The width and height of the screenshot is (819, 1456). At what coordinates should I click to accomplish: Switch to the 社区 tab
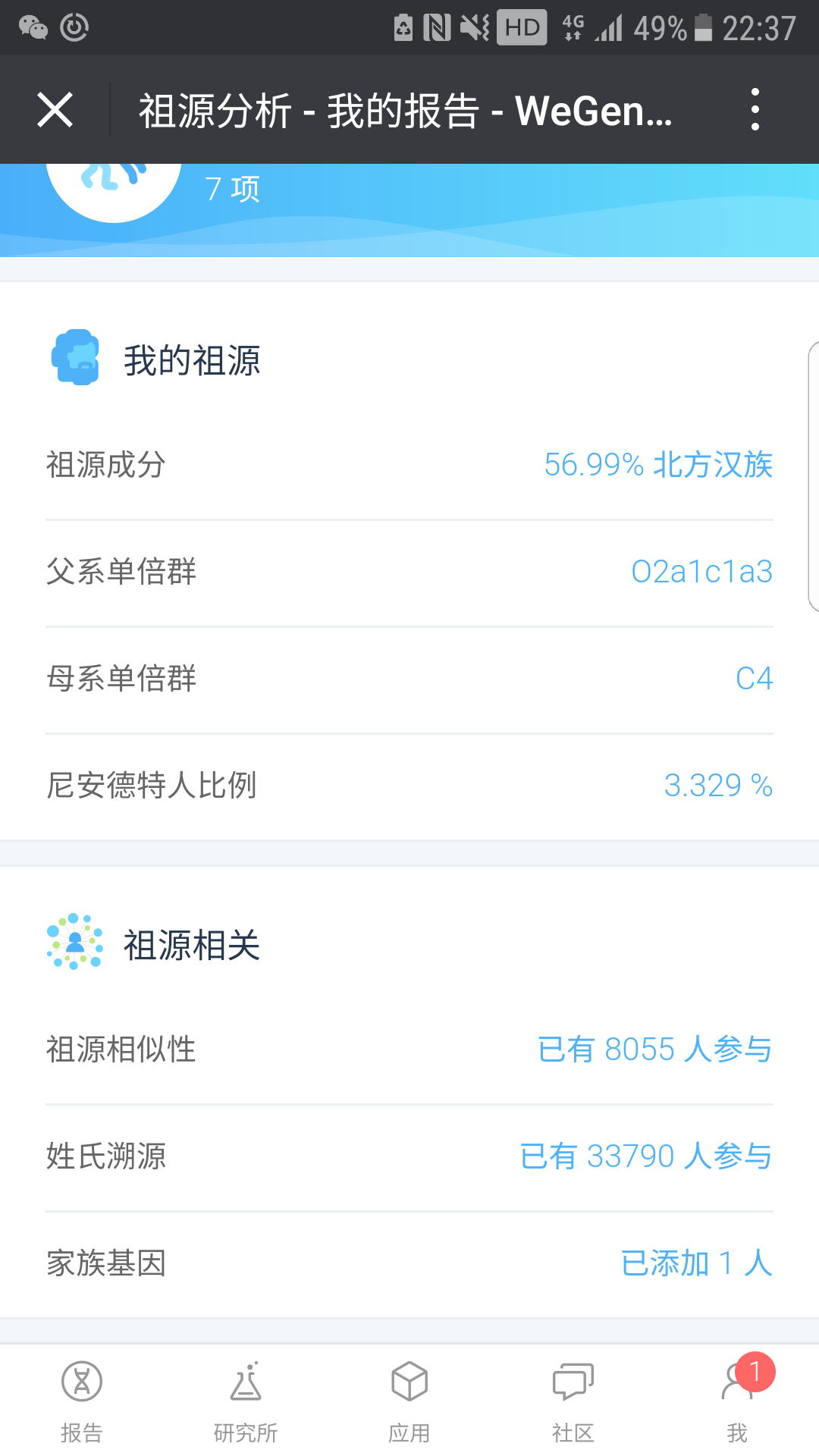[573, 1401]
